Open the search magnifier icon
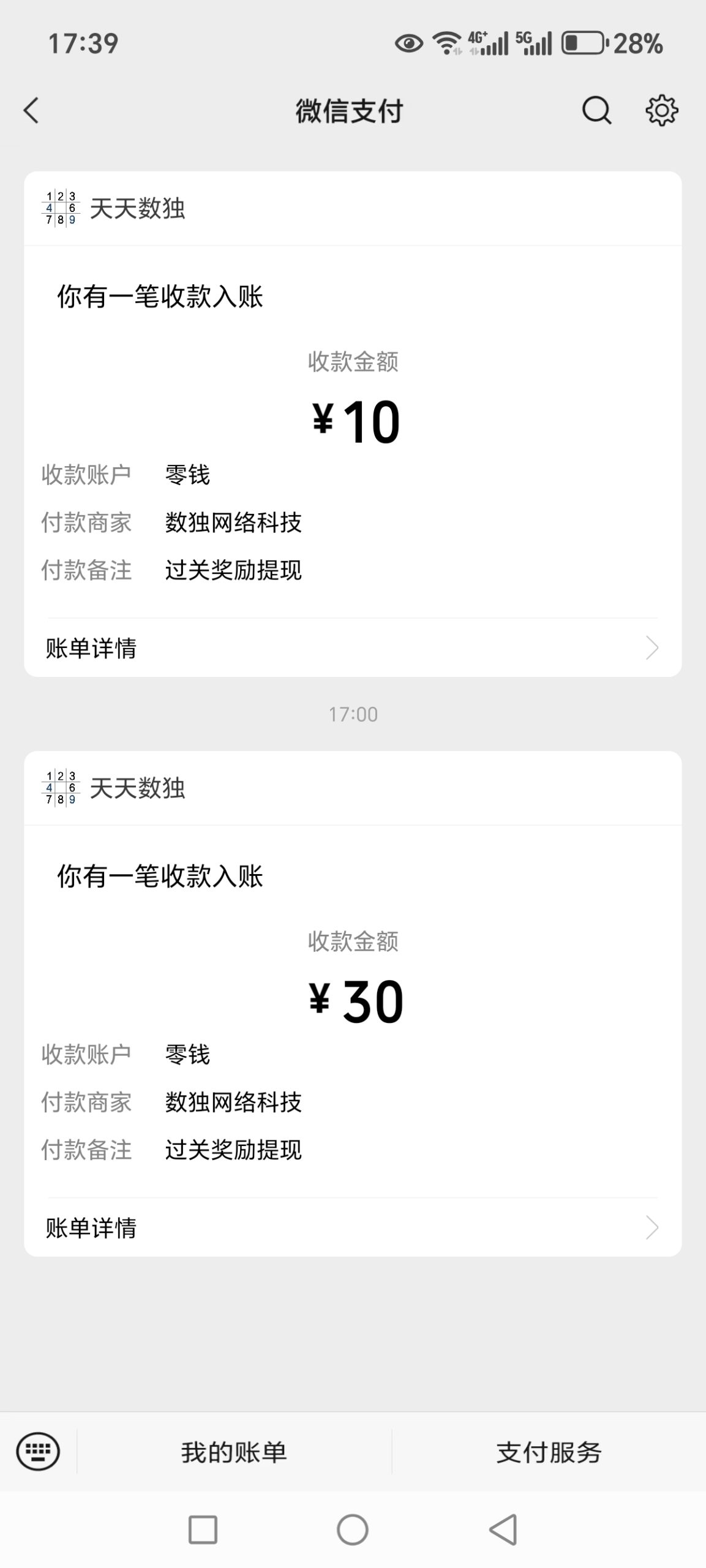706x1568 pixels. point(596,111)
